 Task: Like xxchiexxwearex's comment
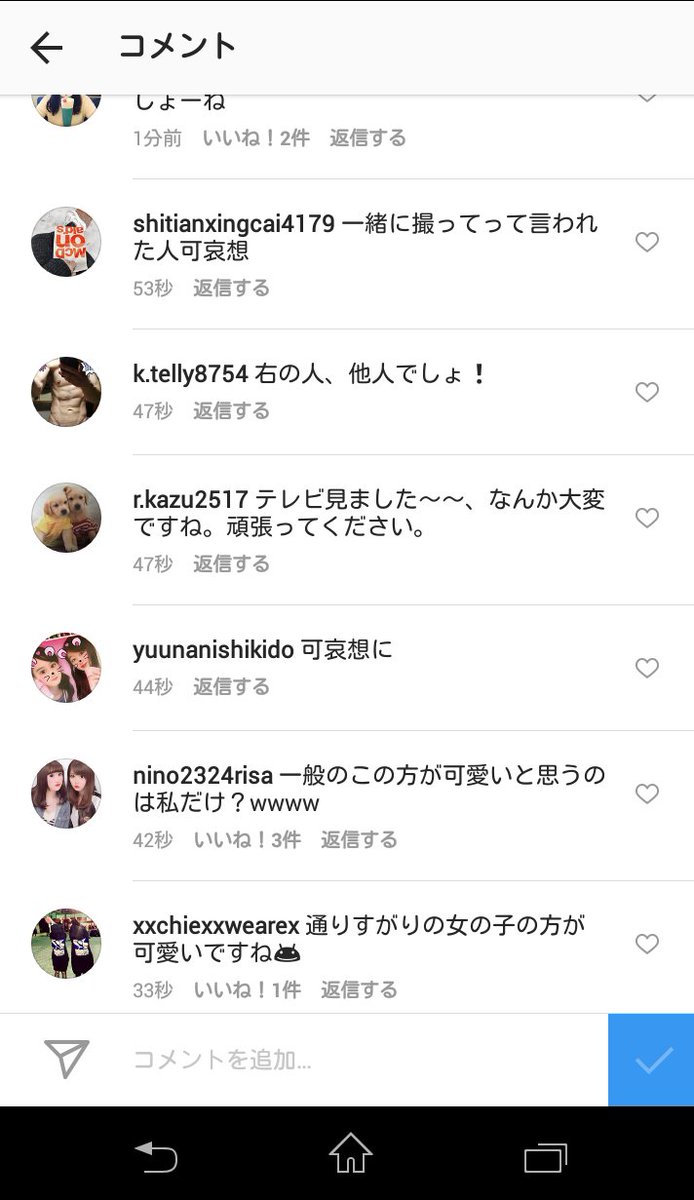coord(647,944)
